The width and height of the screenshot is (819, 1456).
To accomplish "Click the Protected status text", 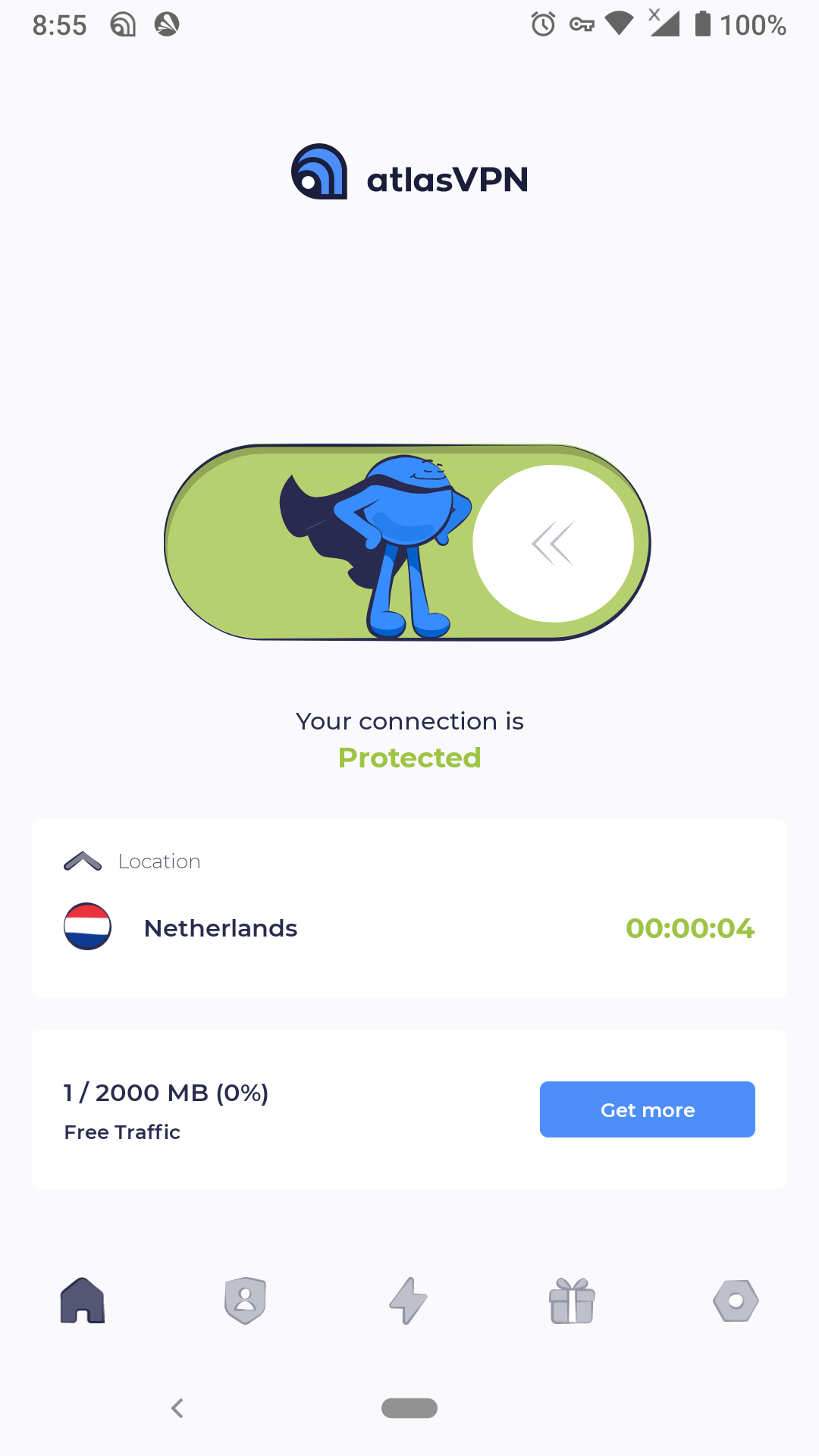I will [409, 757].
